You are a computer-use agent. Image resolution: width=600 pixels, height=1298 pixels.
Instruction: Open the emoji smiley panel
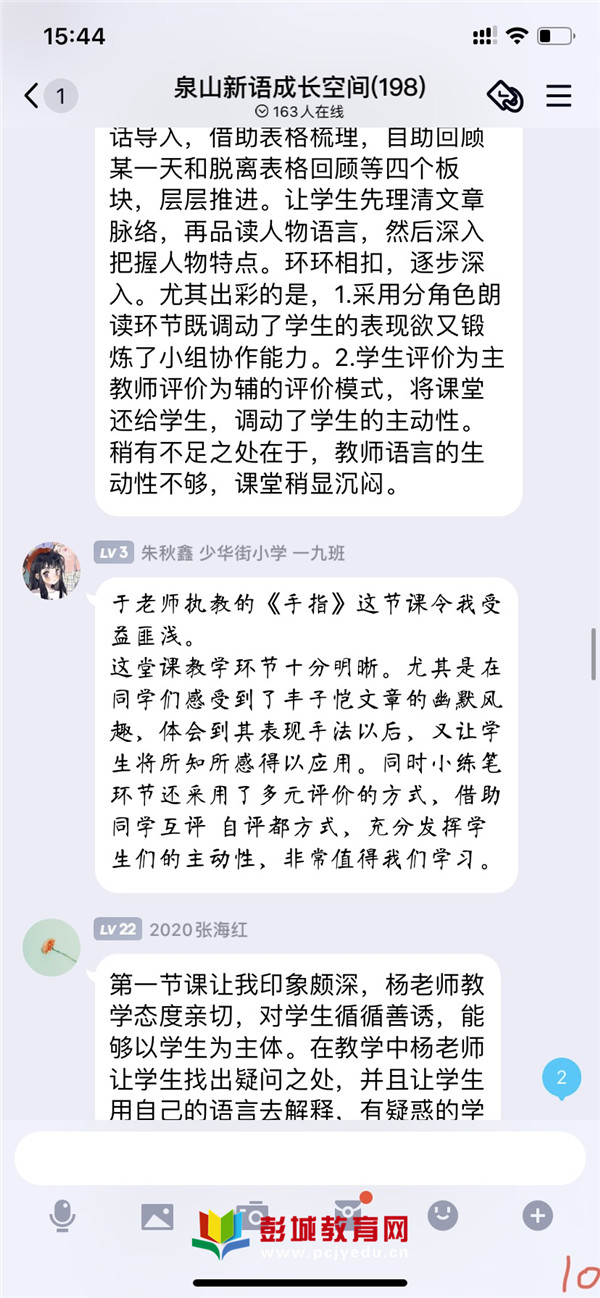(442, 1215)
